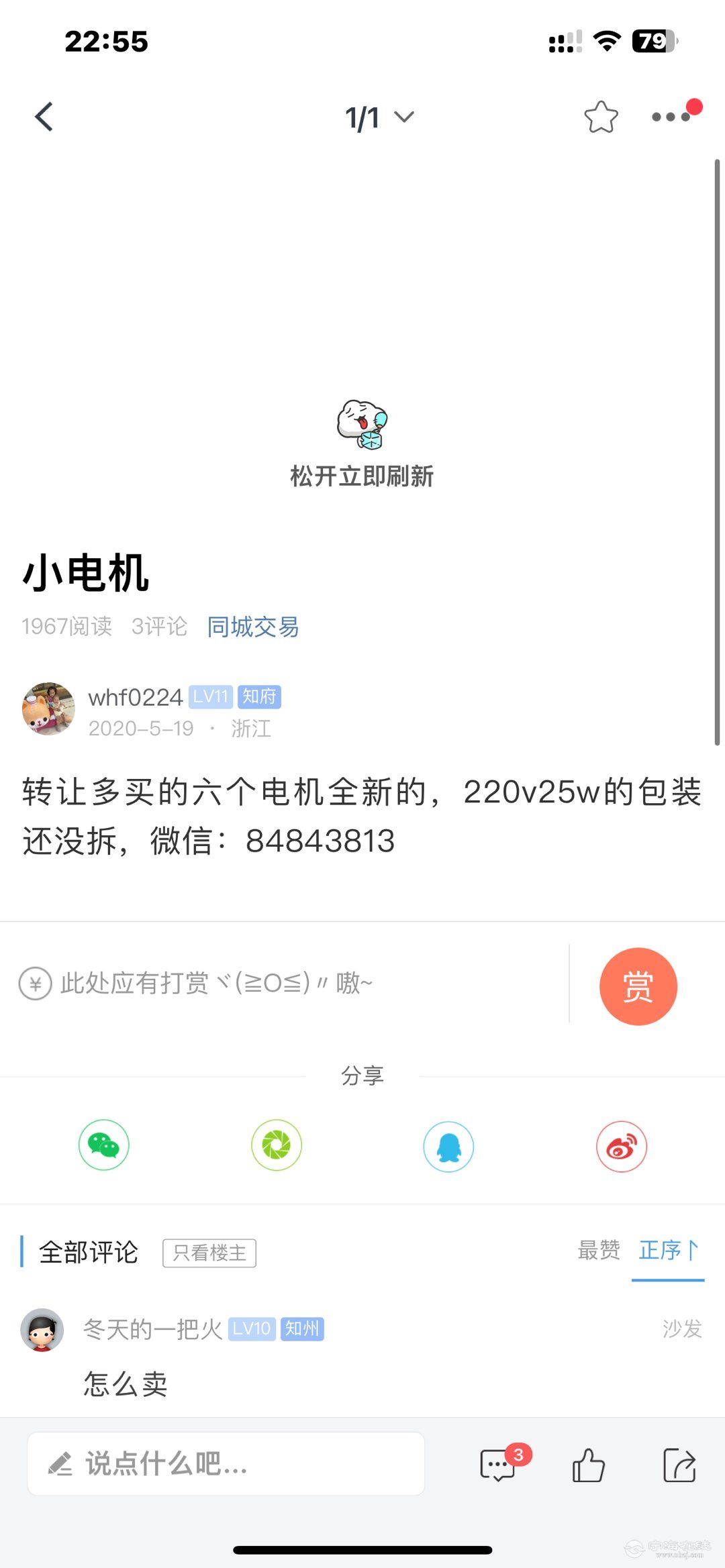
Task: Tap the orange 赏 reward button
Action: (x=638, y=986)
